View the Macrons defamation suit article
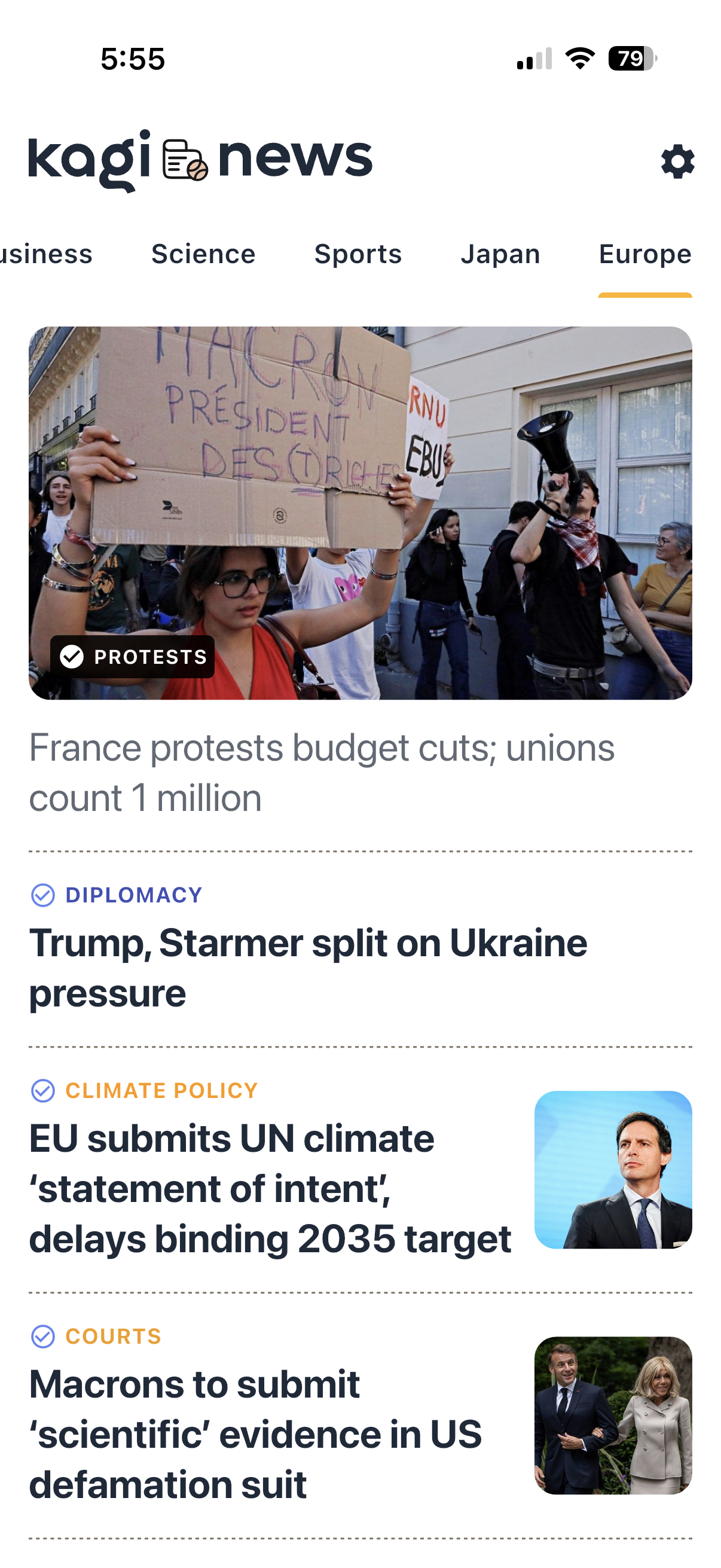This screenshot has width=721, height=1568. [255, 1434]
